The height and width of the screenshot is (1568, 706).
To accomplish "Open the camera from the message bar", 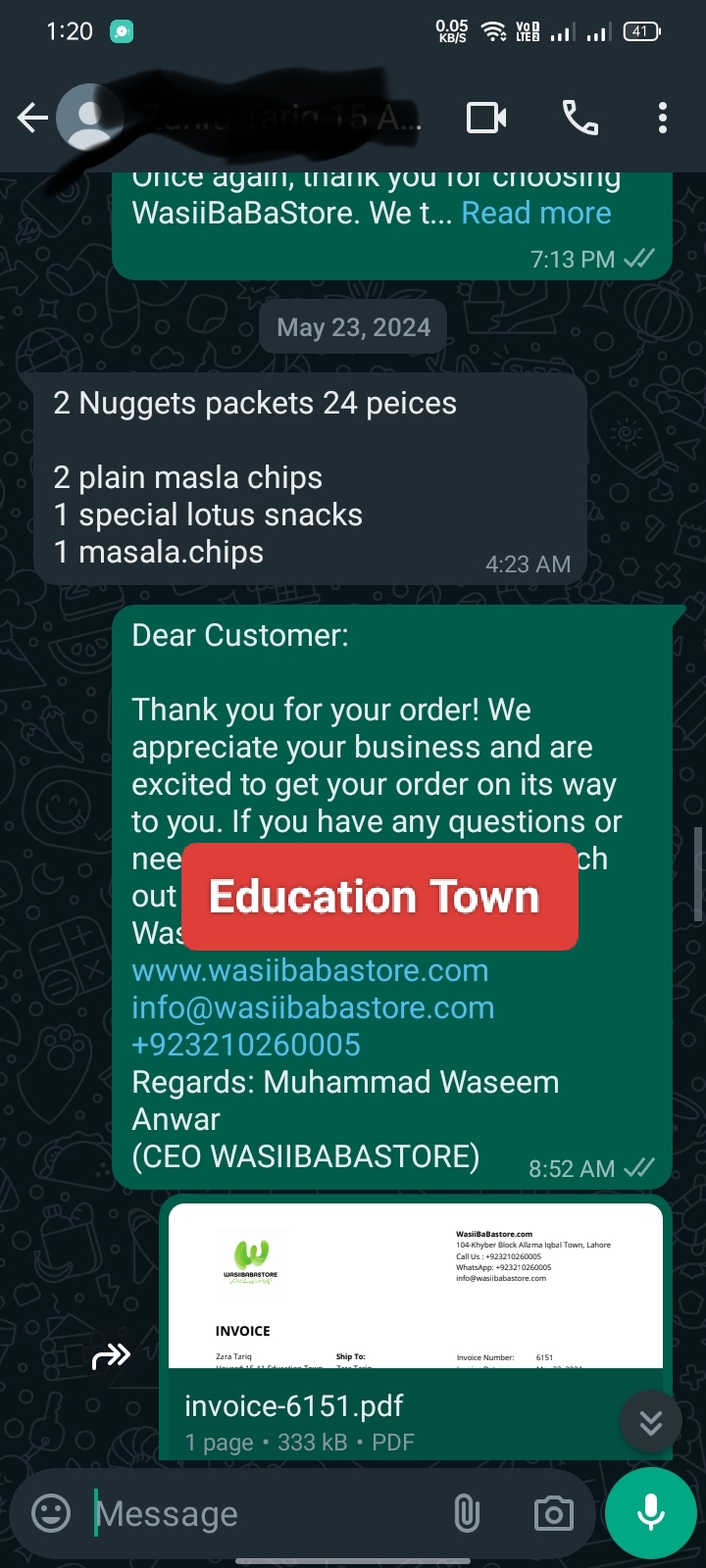I will [553, 1513].
